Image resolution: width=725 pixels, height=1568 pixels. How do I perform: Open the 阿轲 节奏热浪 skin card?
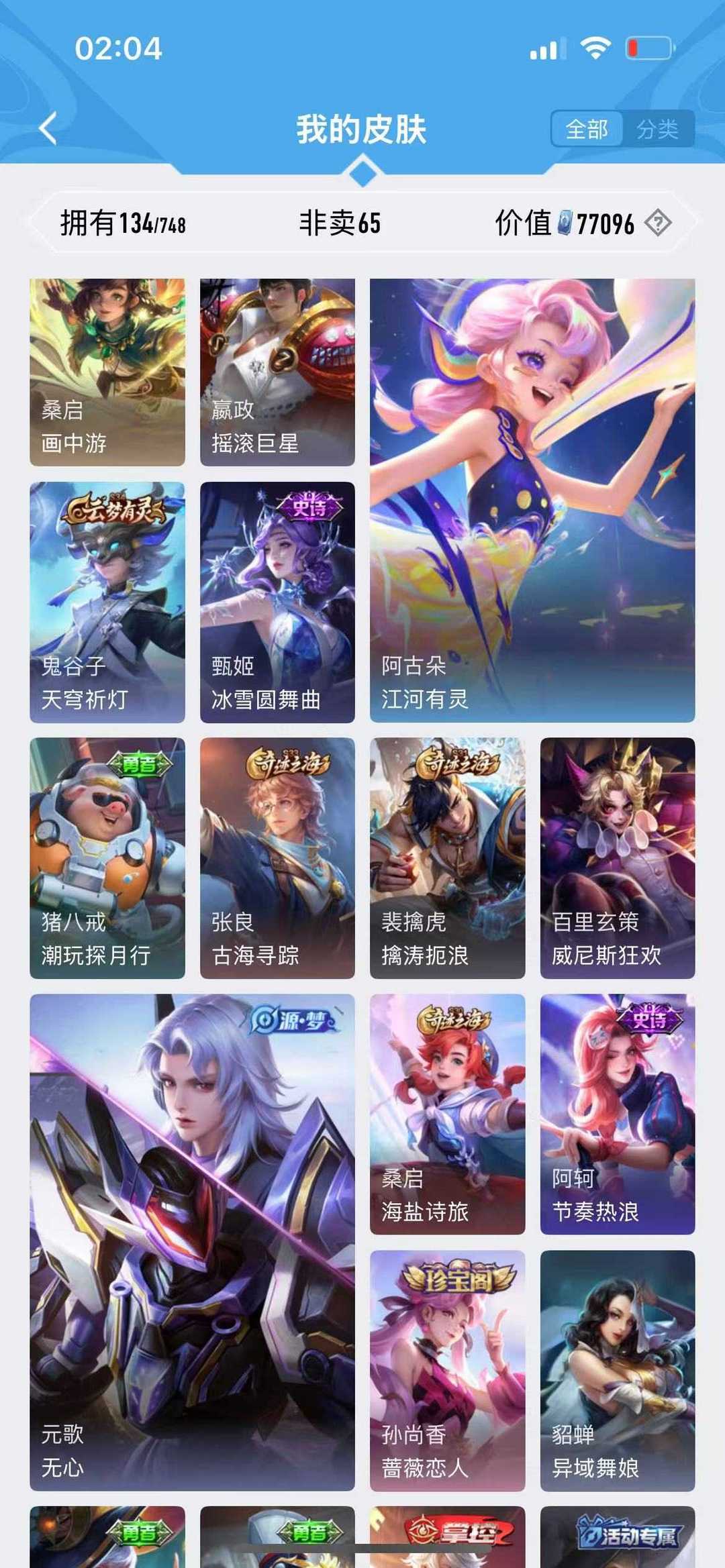click(x=618, y=1114)
